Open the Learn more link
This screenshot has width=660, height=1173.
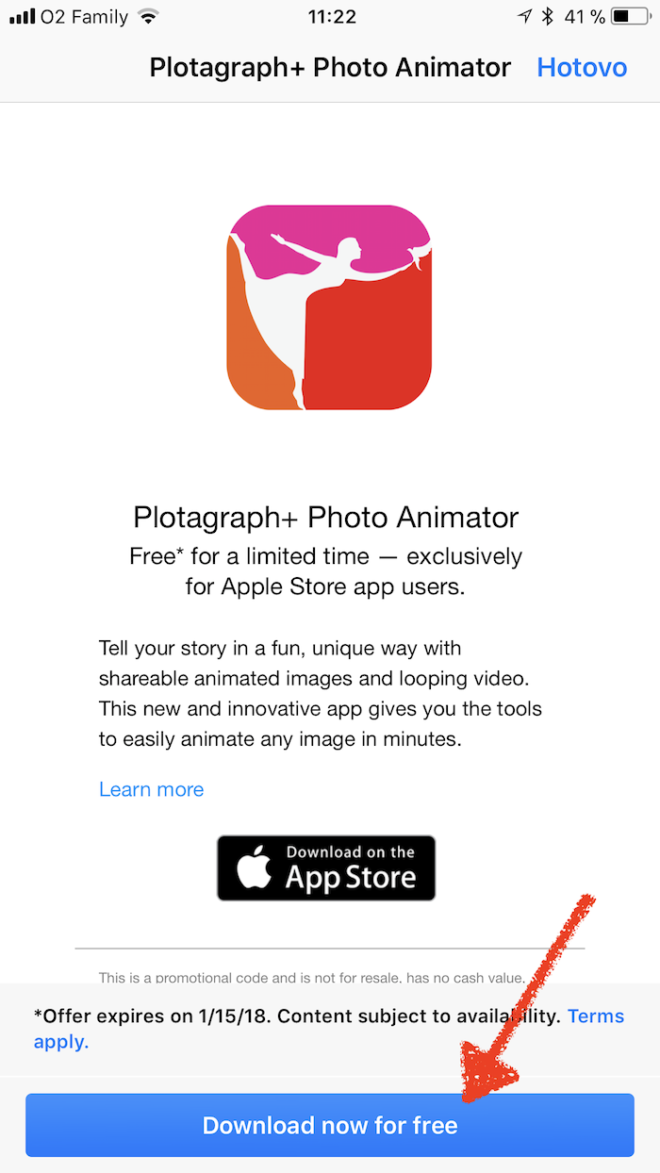[x=151, y=789]
